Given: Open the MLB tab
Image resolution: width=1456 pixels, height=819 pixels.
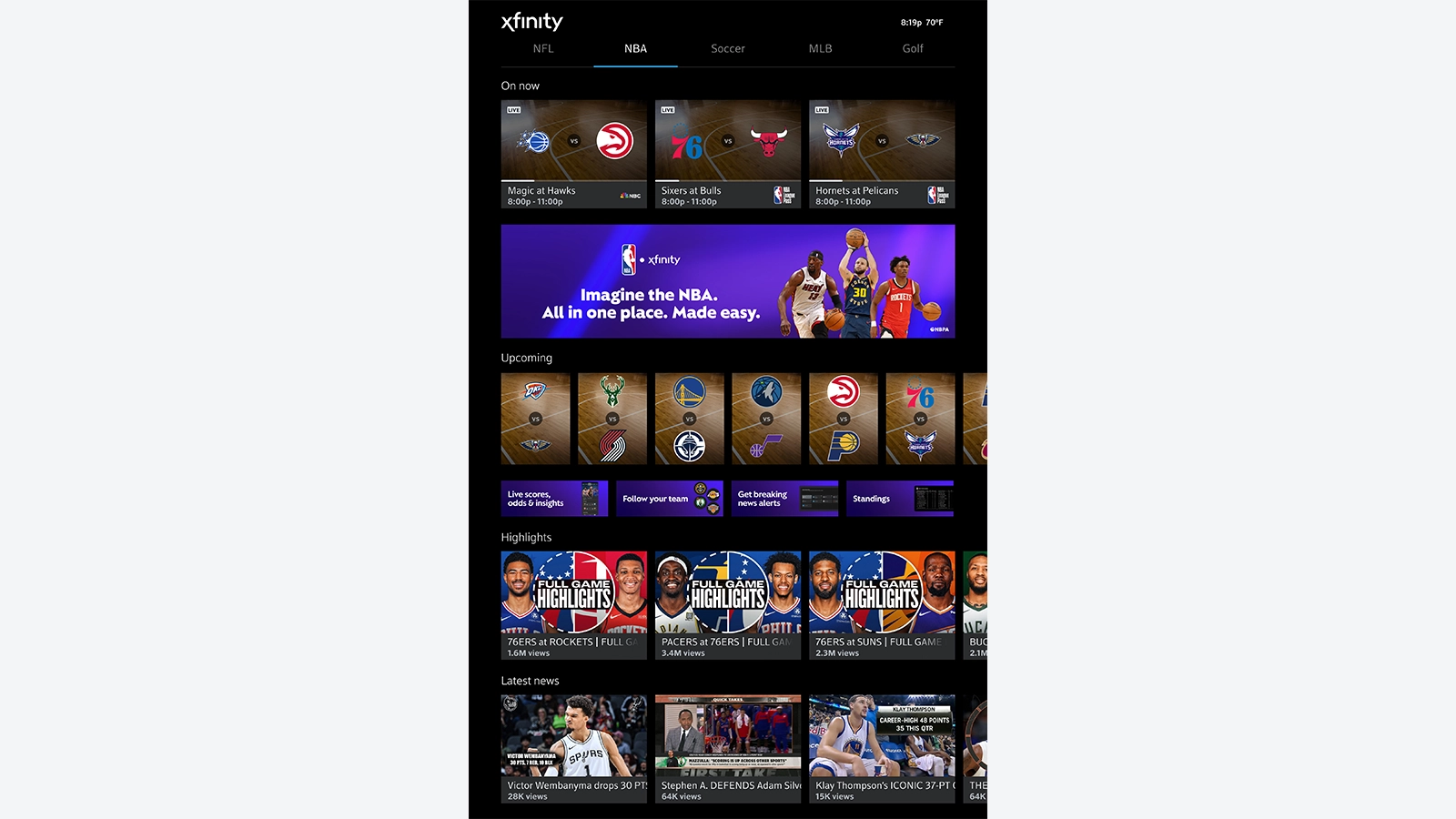Looking at the screenshot, I should tap(820, 49).
